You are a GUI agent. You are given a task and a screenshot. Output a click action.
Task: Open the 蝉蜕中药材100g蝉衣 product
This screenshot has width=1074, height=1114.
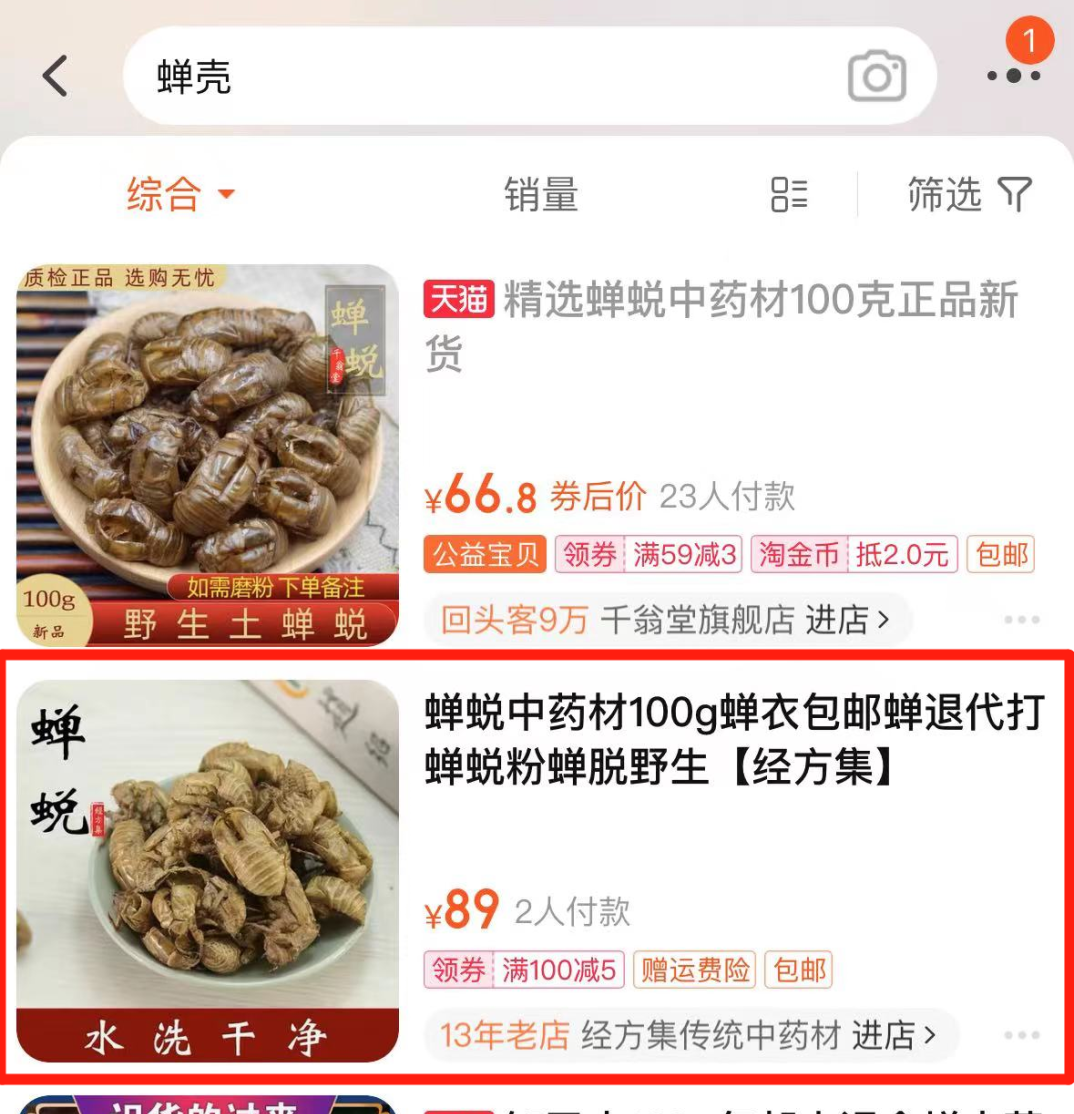click(734, 740)
